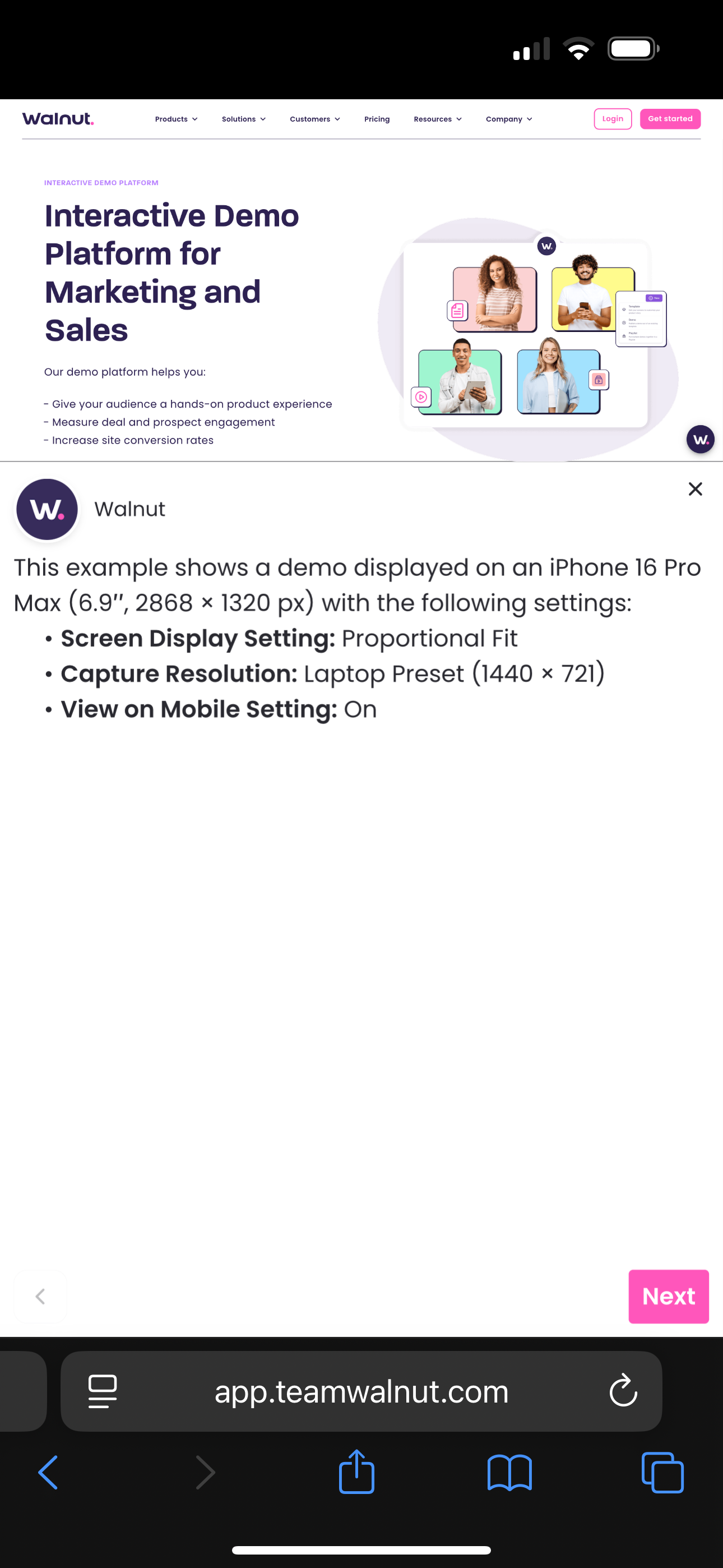Screen dimensions: 723x1568
Task: Expand the Solutions dropdown menu
Action: tap(243, 119)
